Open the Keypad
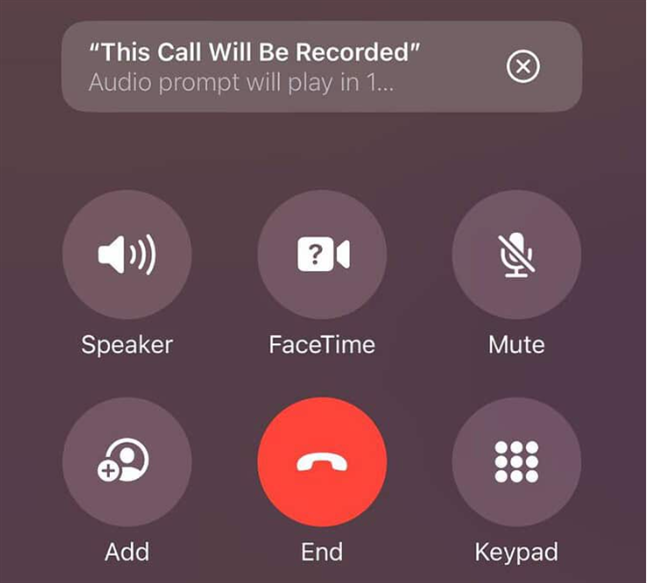The width and height of the screenshot is (648, 583). tap(516, 461)
